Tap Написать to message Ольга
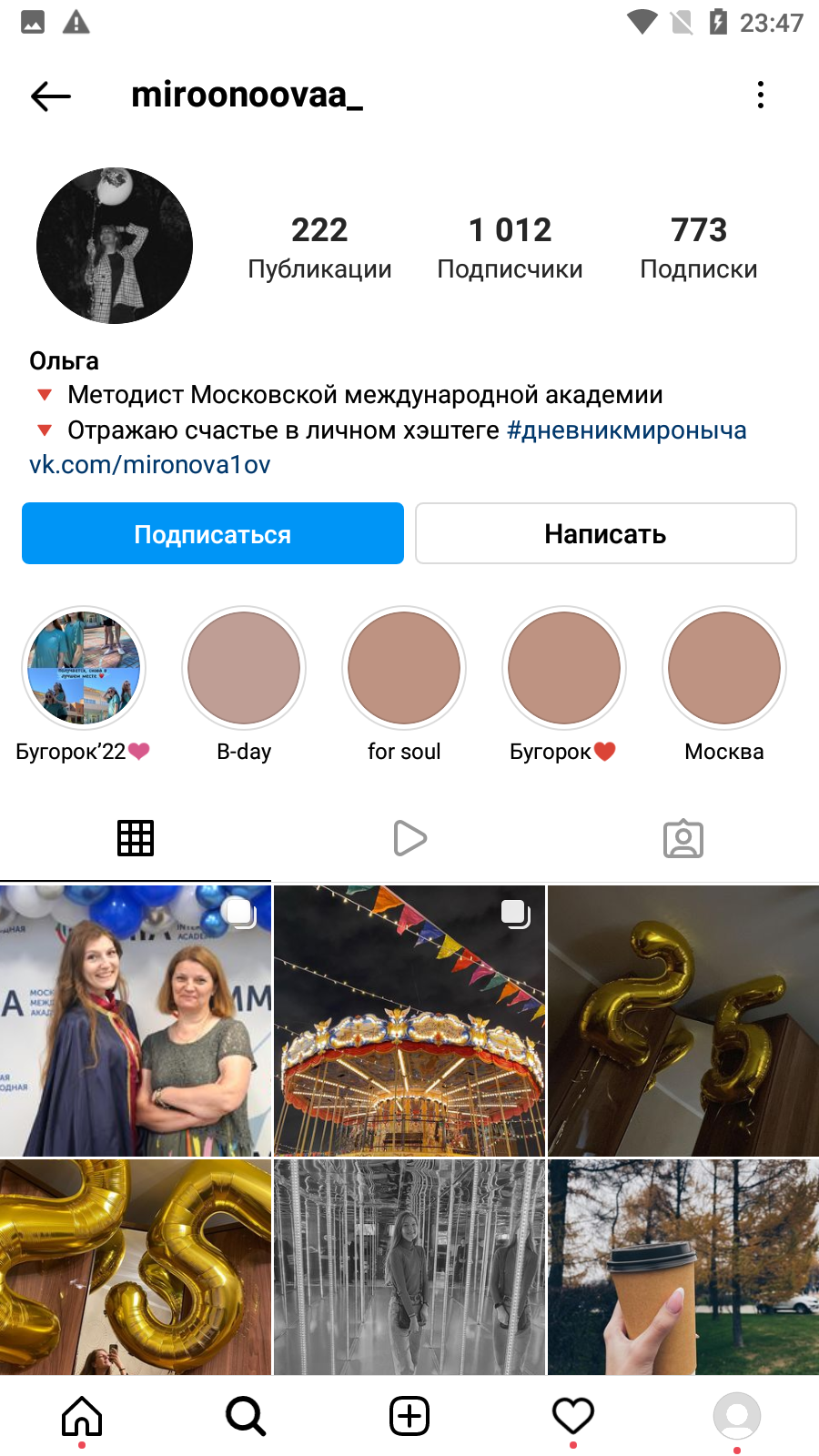Screen dimensions: 819x1456 (x=606, y=533)
